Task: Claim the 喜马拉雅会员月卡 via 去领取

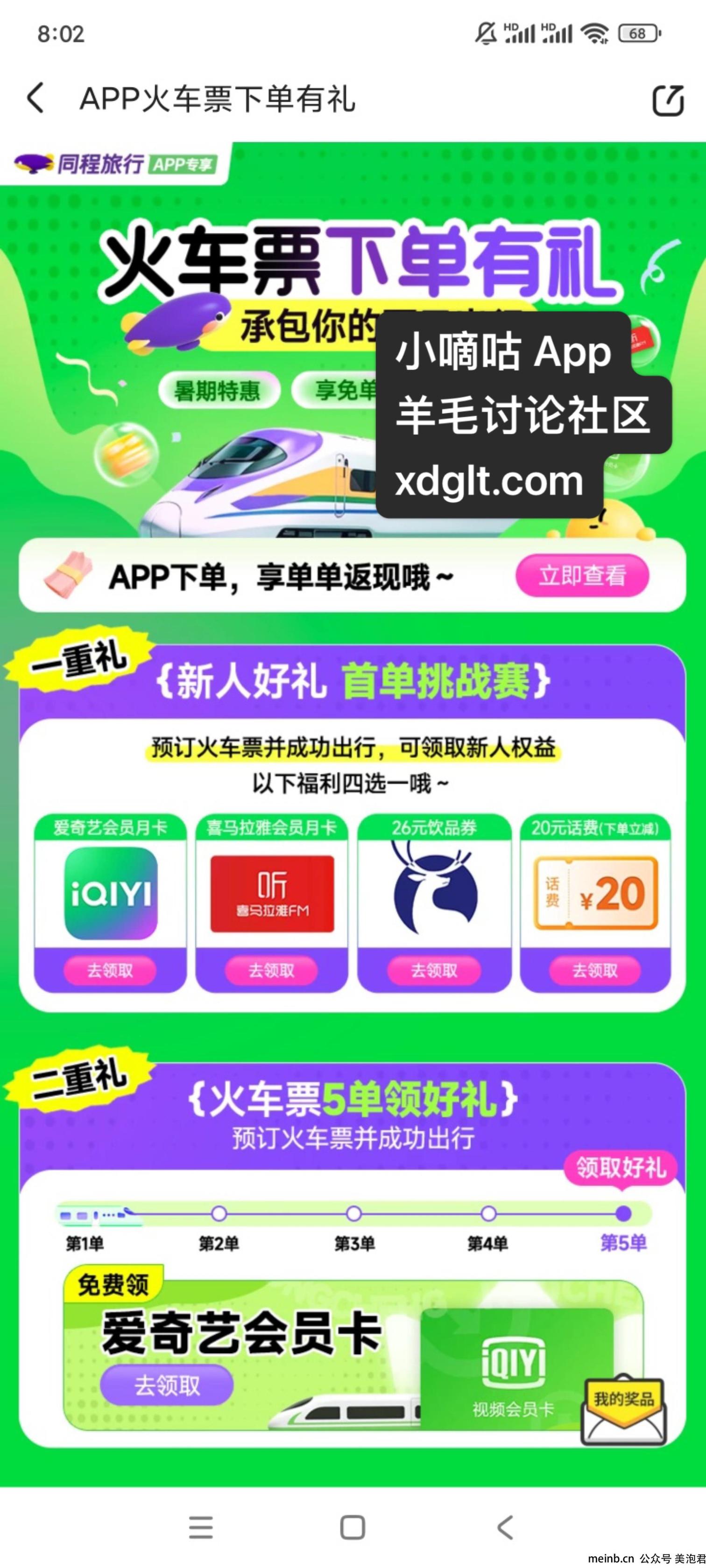Action: 271,970
